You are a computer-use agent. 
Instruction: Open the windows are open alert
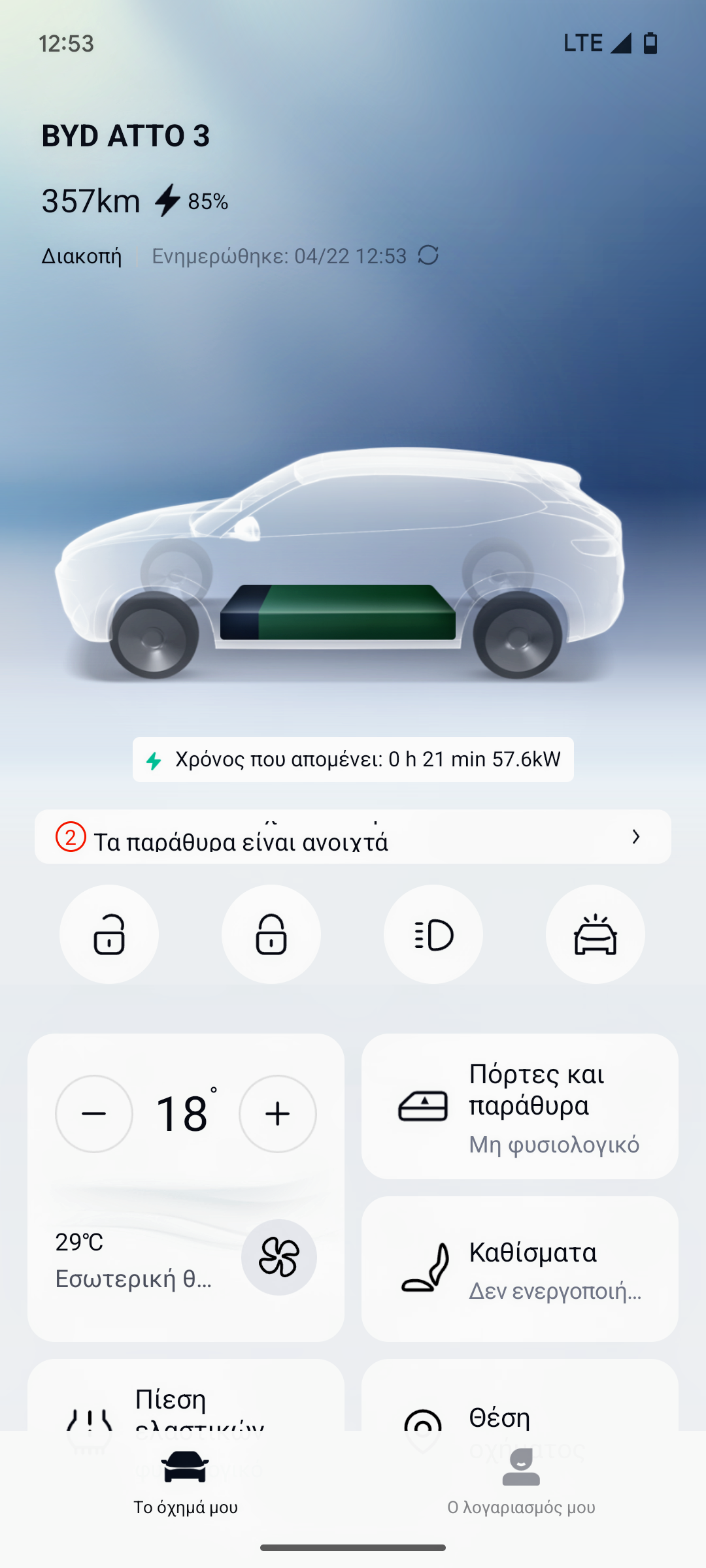(x=353, y=837)
